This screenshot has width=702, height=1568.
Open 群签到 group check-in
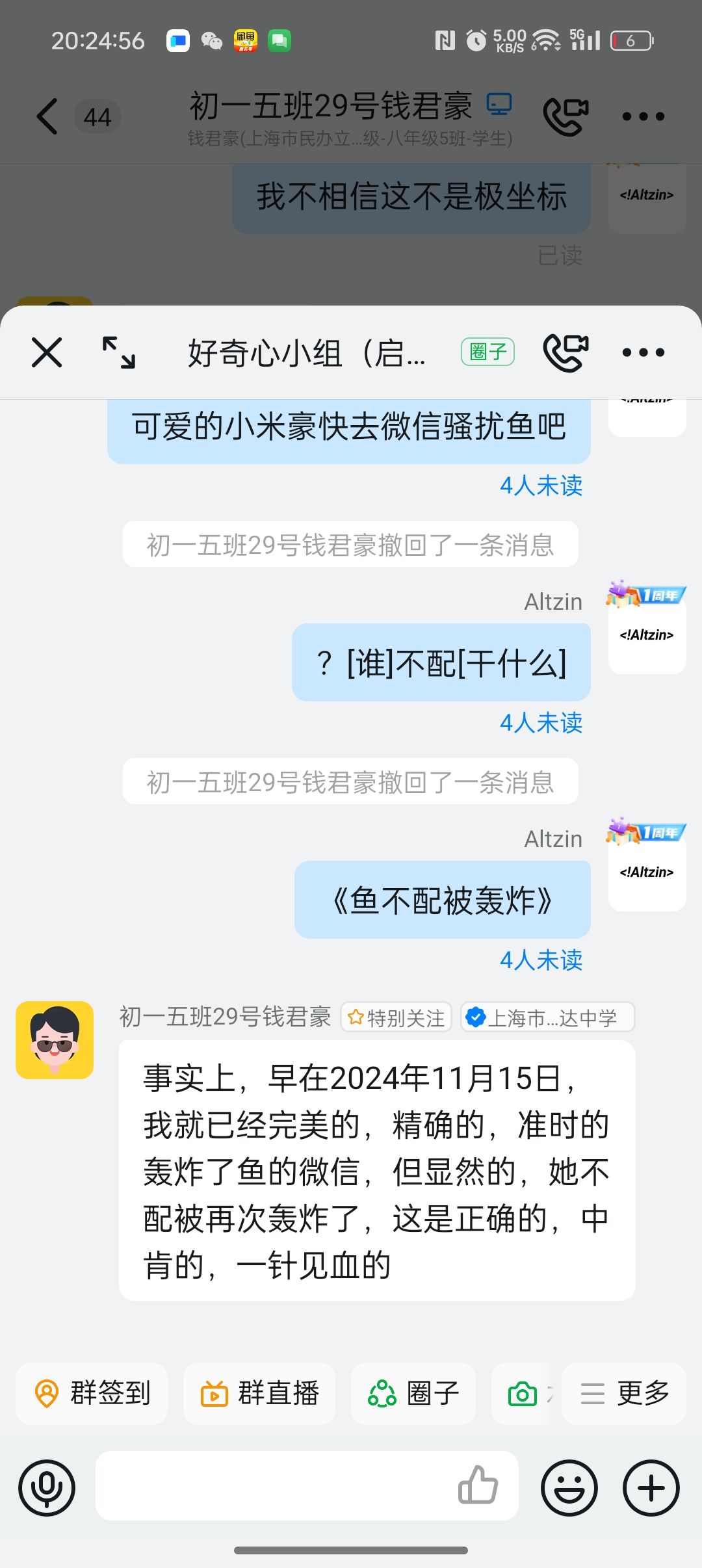(x=92, y=1393)
